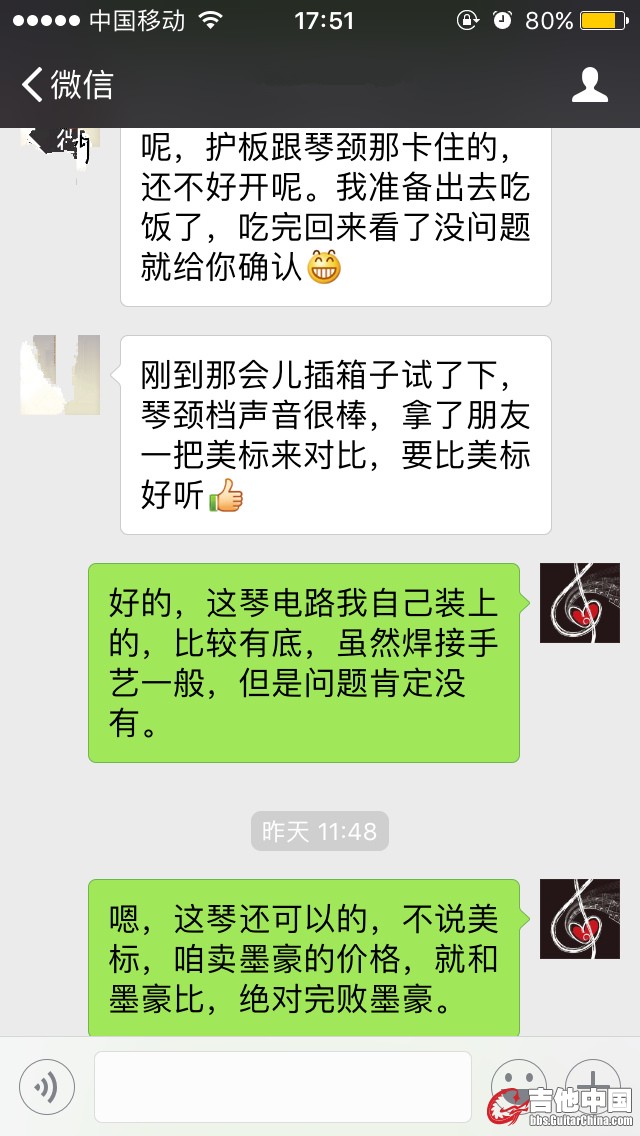
Task: Tap the message text field
Action: tap(282, 1086)
